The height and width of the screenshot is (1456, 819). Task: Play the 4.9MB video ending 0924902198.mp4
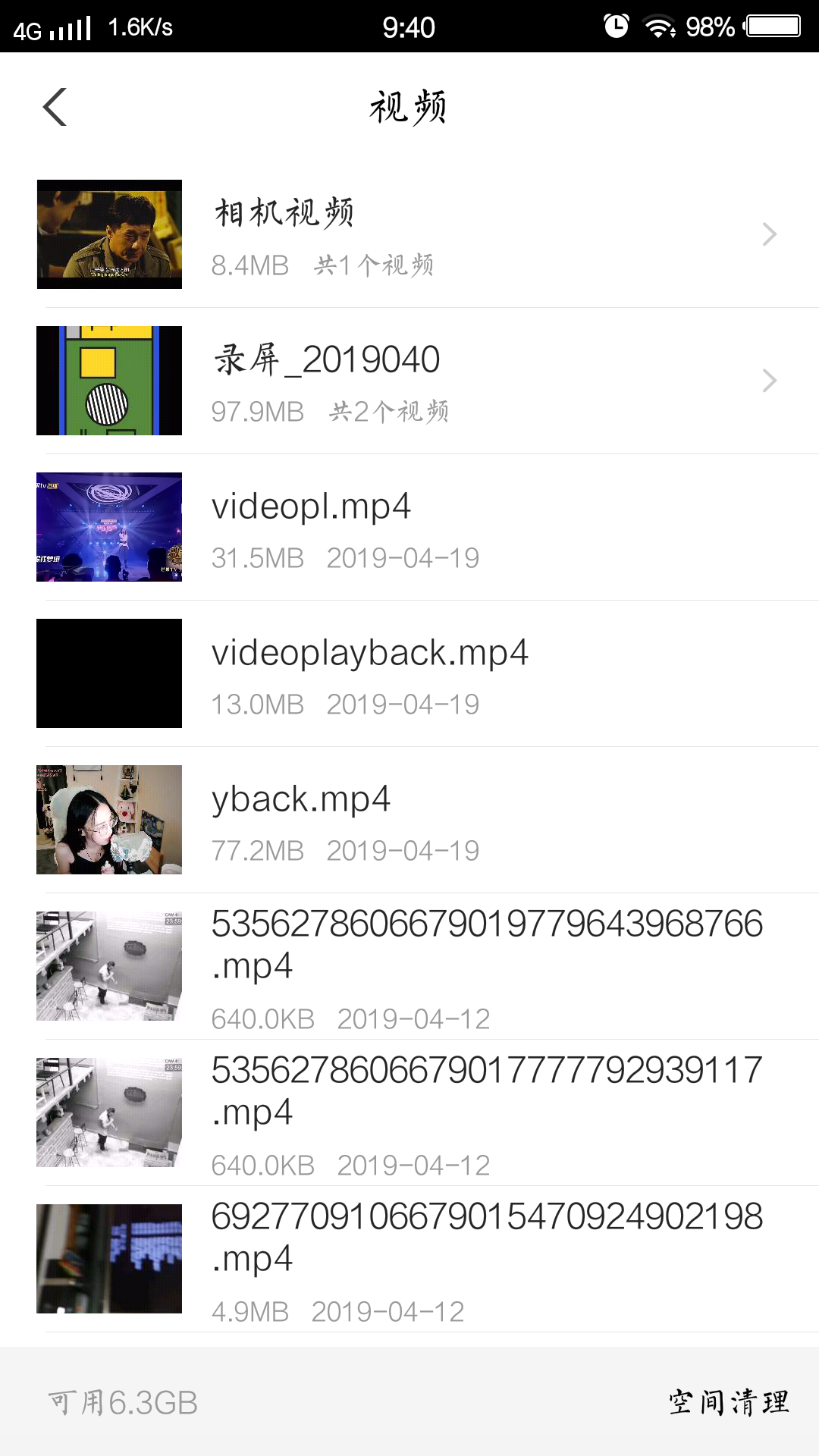409,1259
